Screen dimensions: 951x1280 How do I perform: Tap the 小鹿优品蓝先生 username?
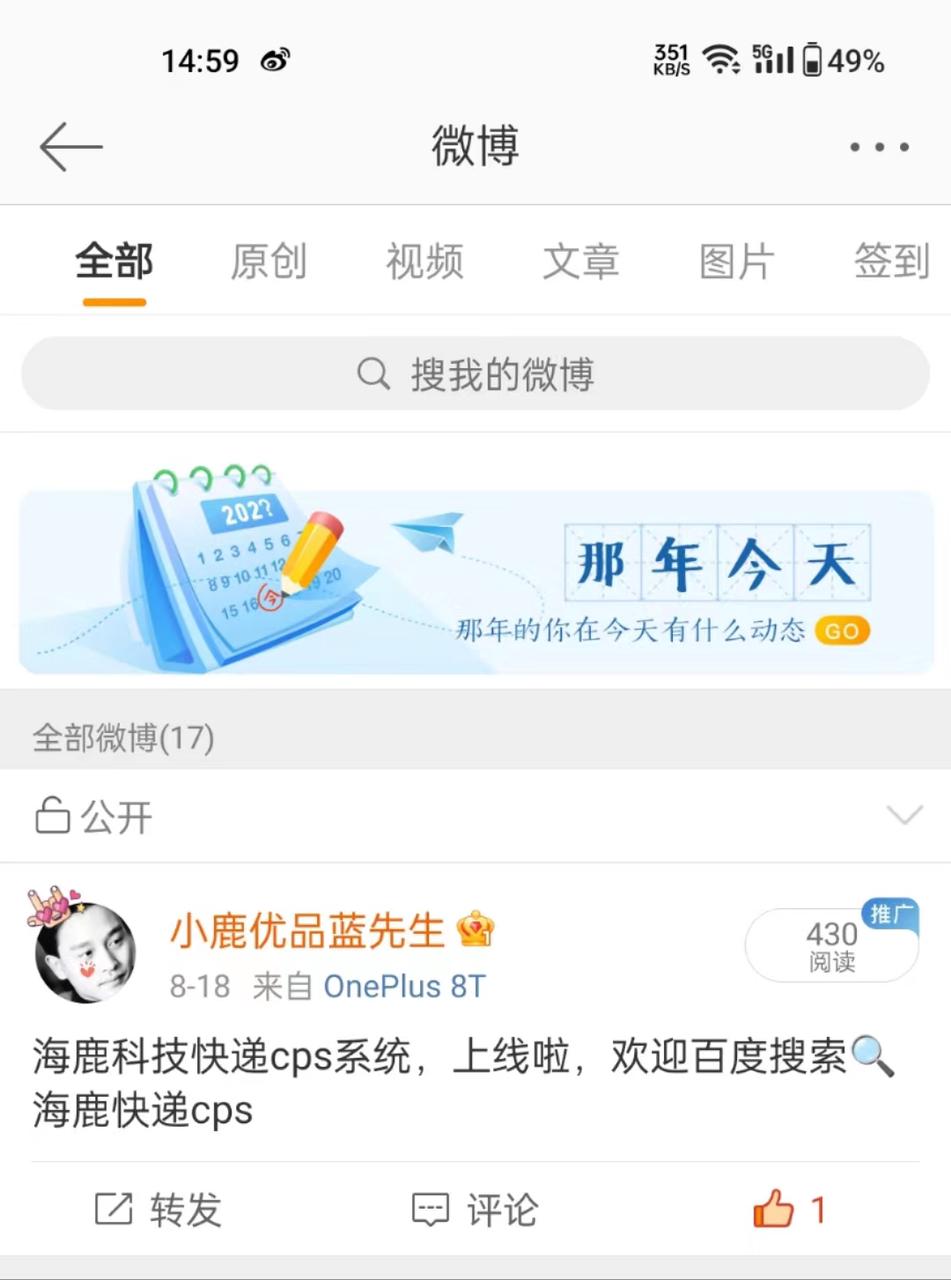(307, 932)
